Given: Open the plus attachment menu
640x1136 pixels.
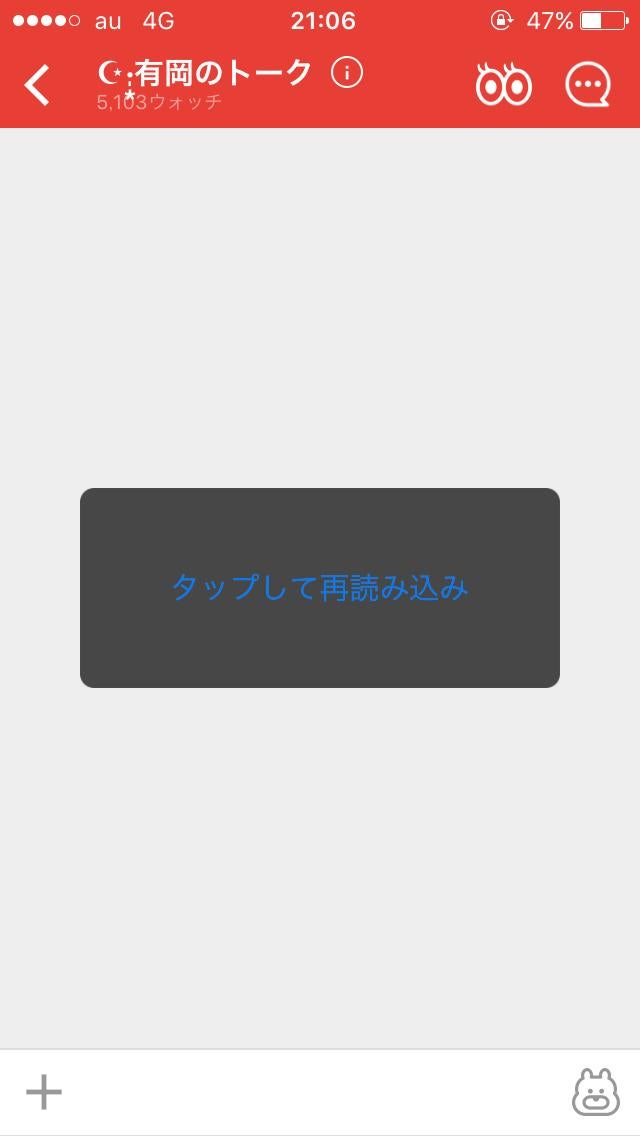Looking at the screenshot, I should click(x=44, y=1092).
